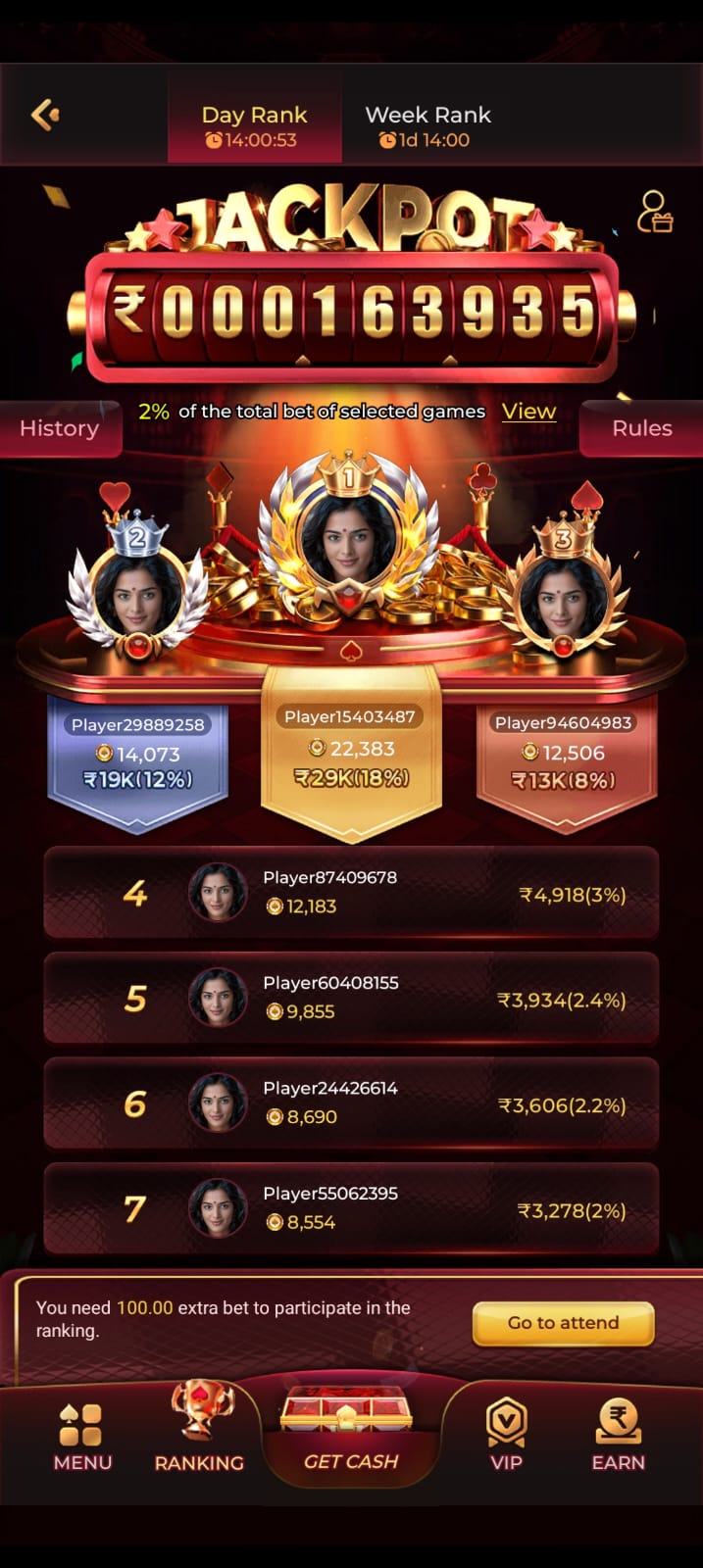This screenshot has height=1568, width=703.
Task: Go back using the arrow icon
Action: pos(45,115)
